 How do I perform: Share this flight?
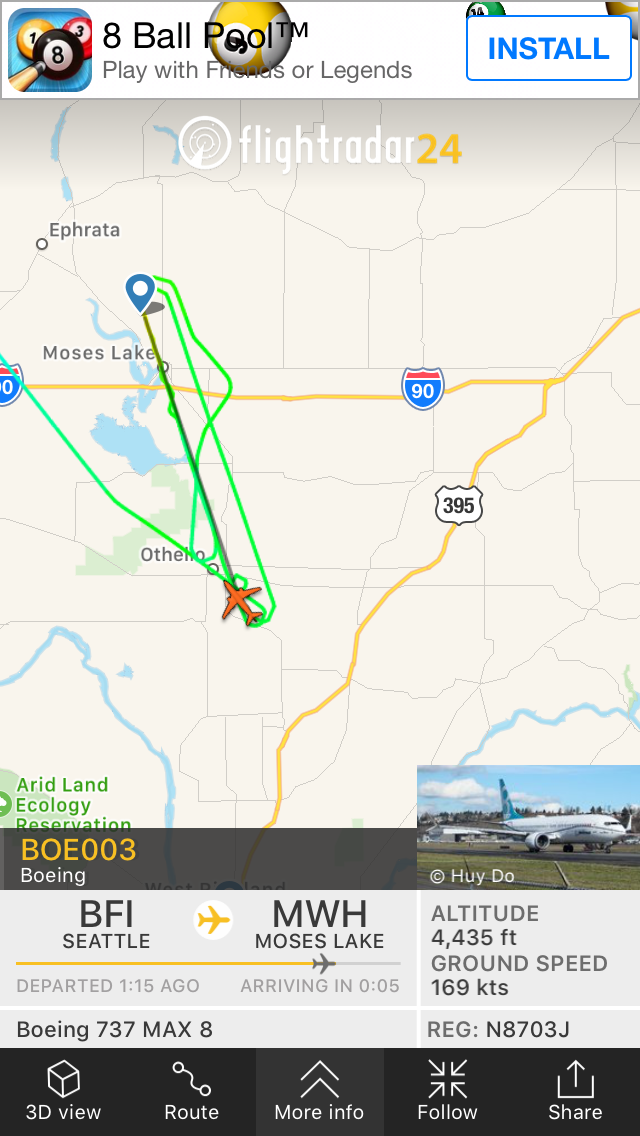[575, 1091]
